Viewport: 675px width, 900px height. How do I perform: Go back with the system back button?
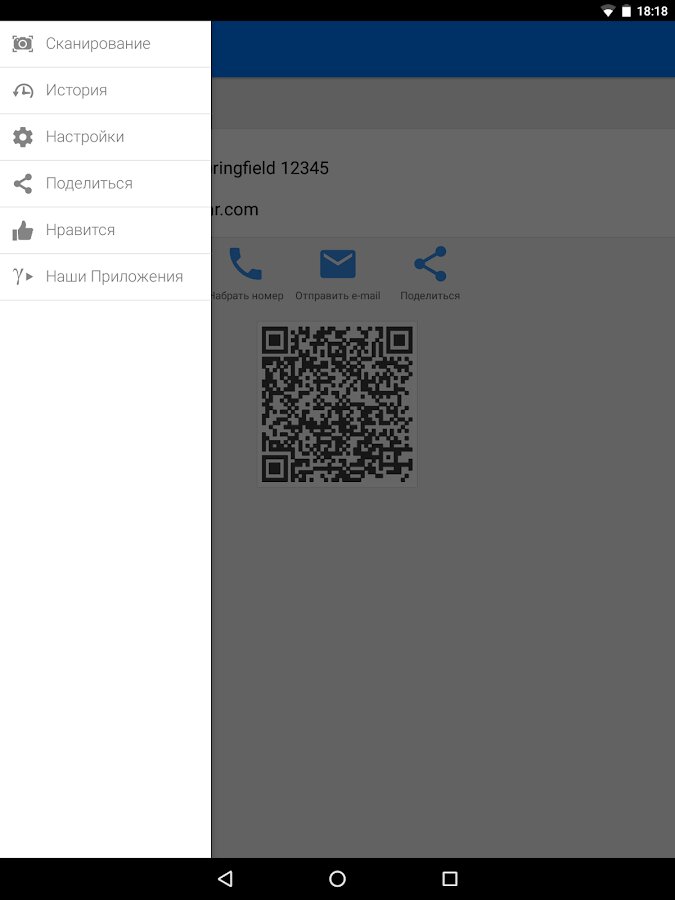(x=225, y=879)
